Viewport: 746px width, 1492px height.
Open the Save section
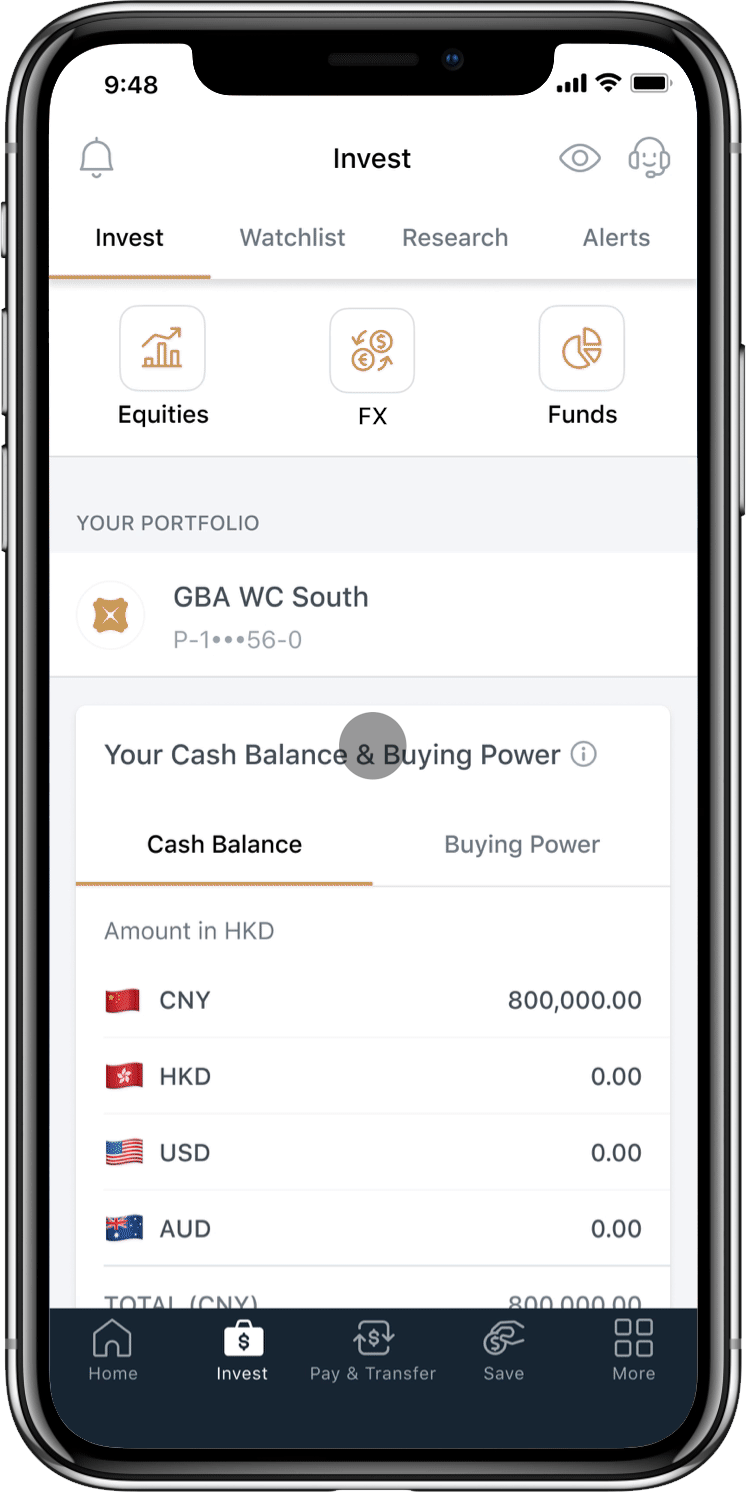pos(503,1350)
